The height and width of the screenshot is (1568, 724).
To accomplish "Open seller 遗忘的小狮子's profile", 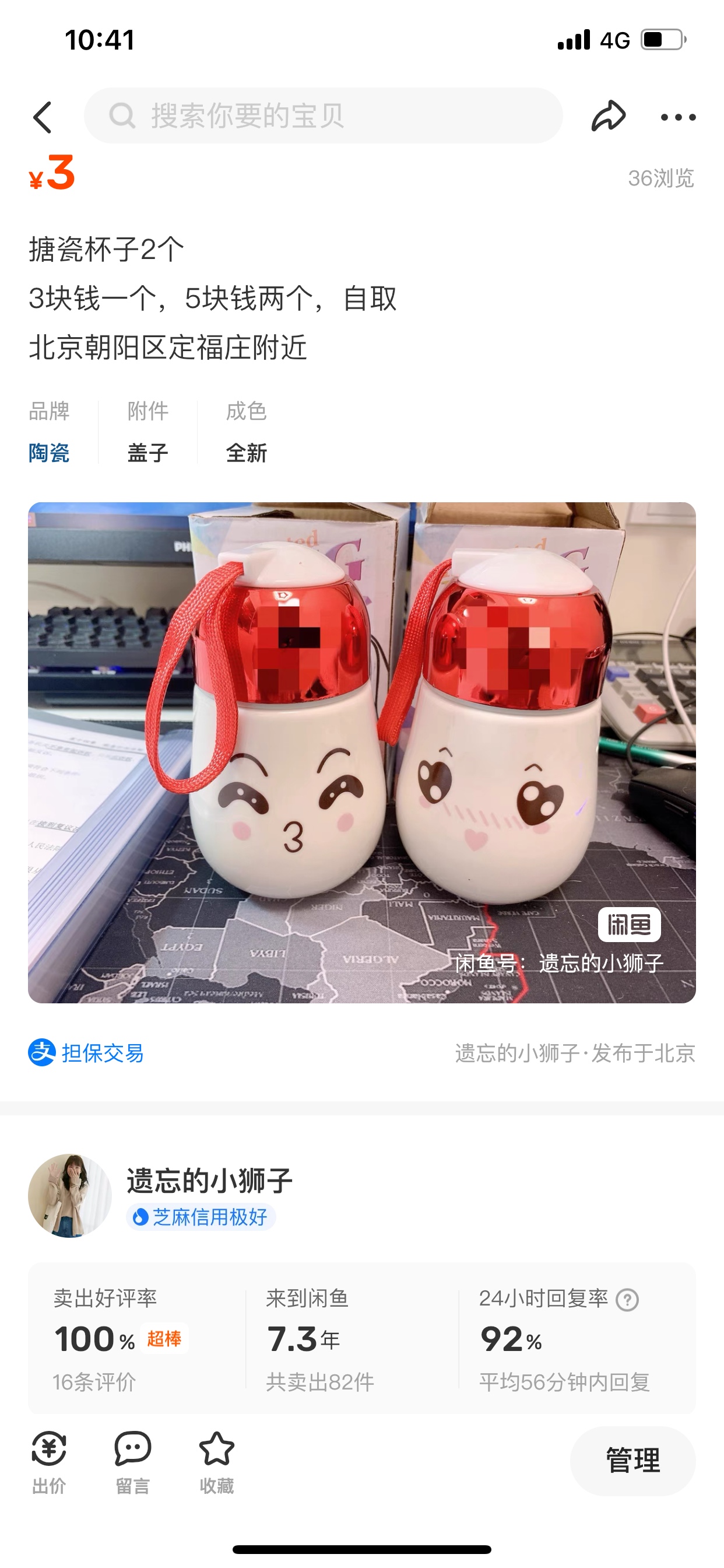I will [x=209, y=1179].
